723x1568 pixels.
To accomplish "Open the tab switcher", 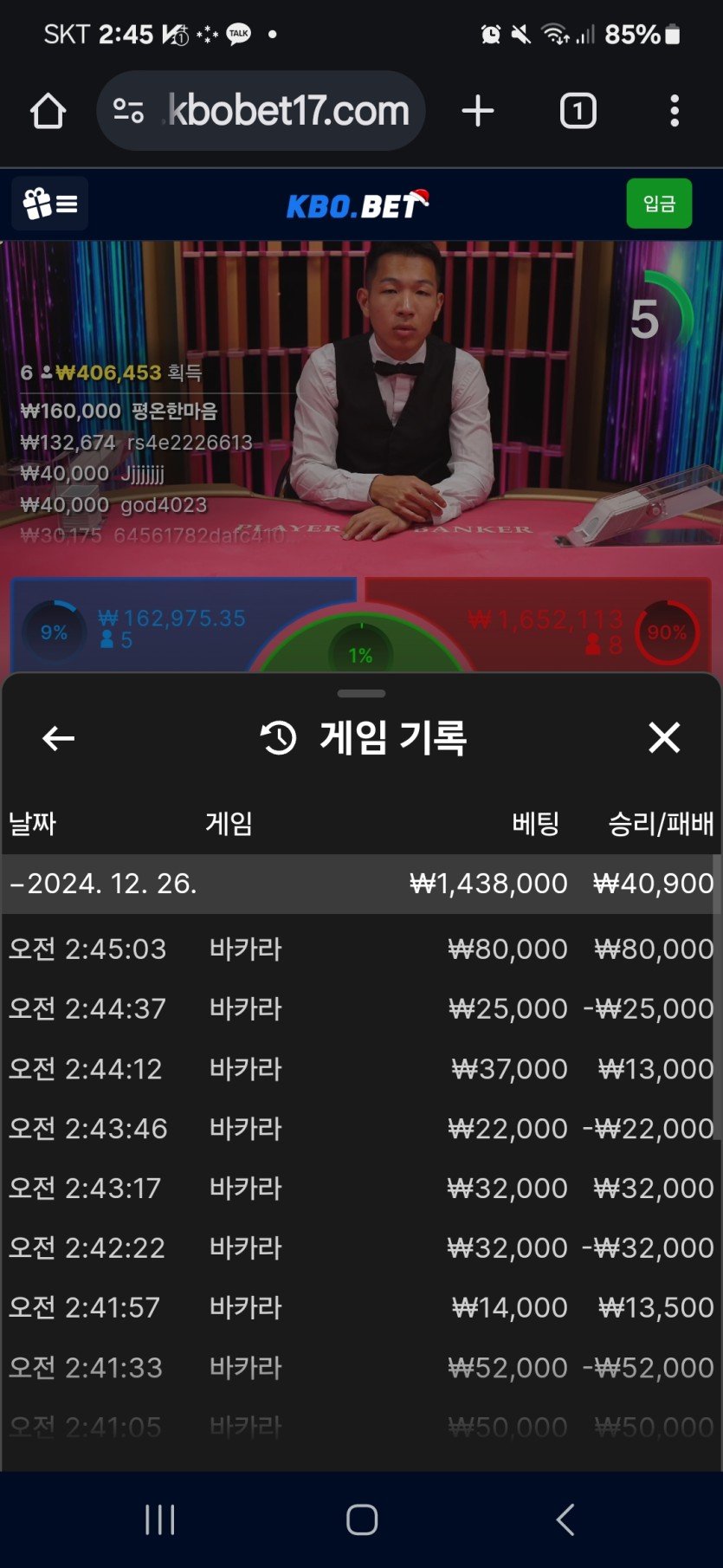I will 578,112.
